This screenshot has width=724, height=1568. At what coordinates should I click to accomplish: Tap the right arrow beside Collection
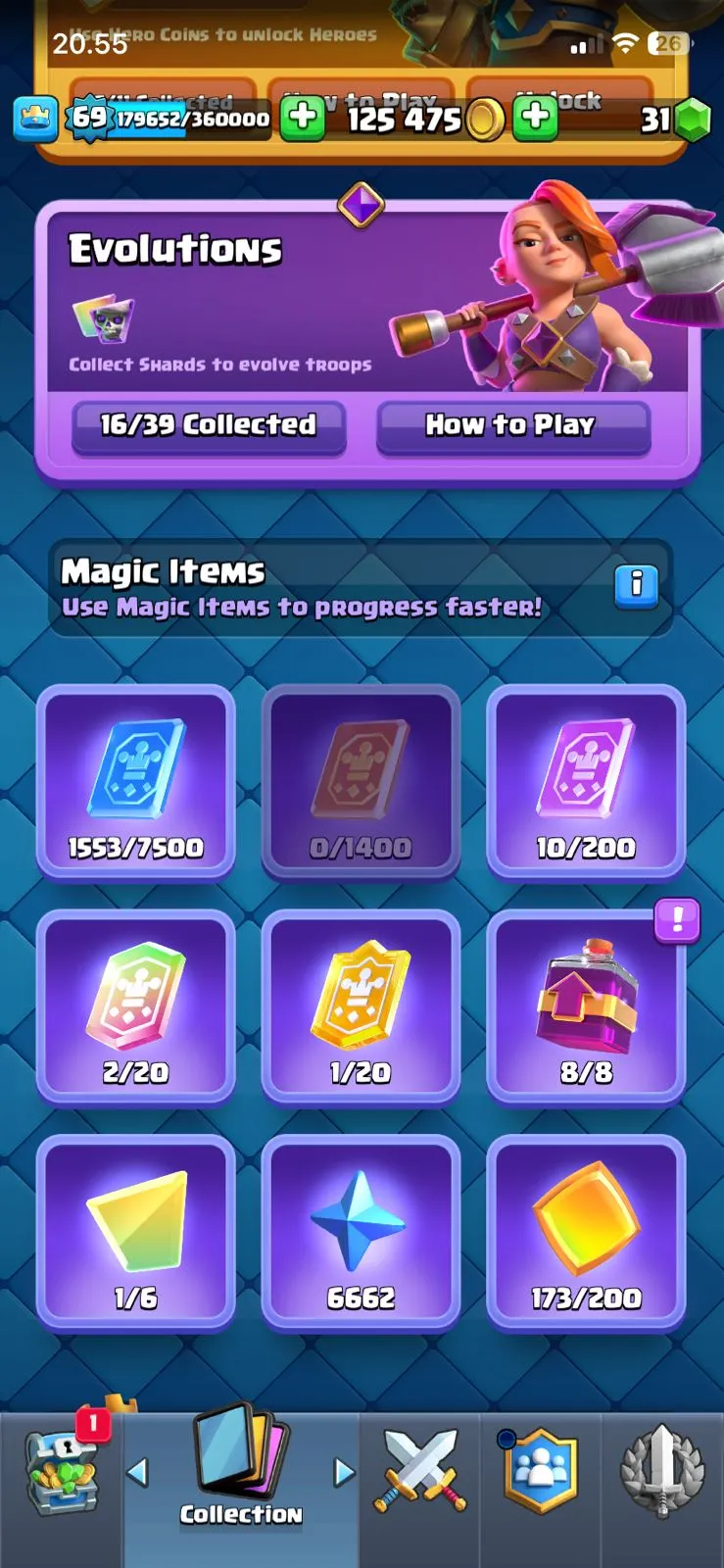(x=344, y=1471)
